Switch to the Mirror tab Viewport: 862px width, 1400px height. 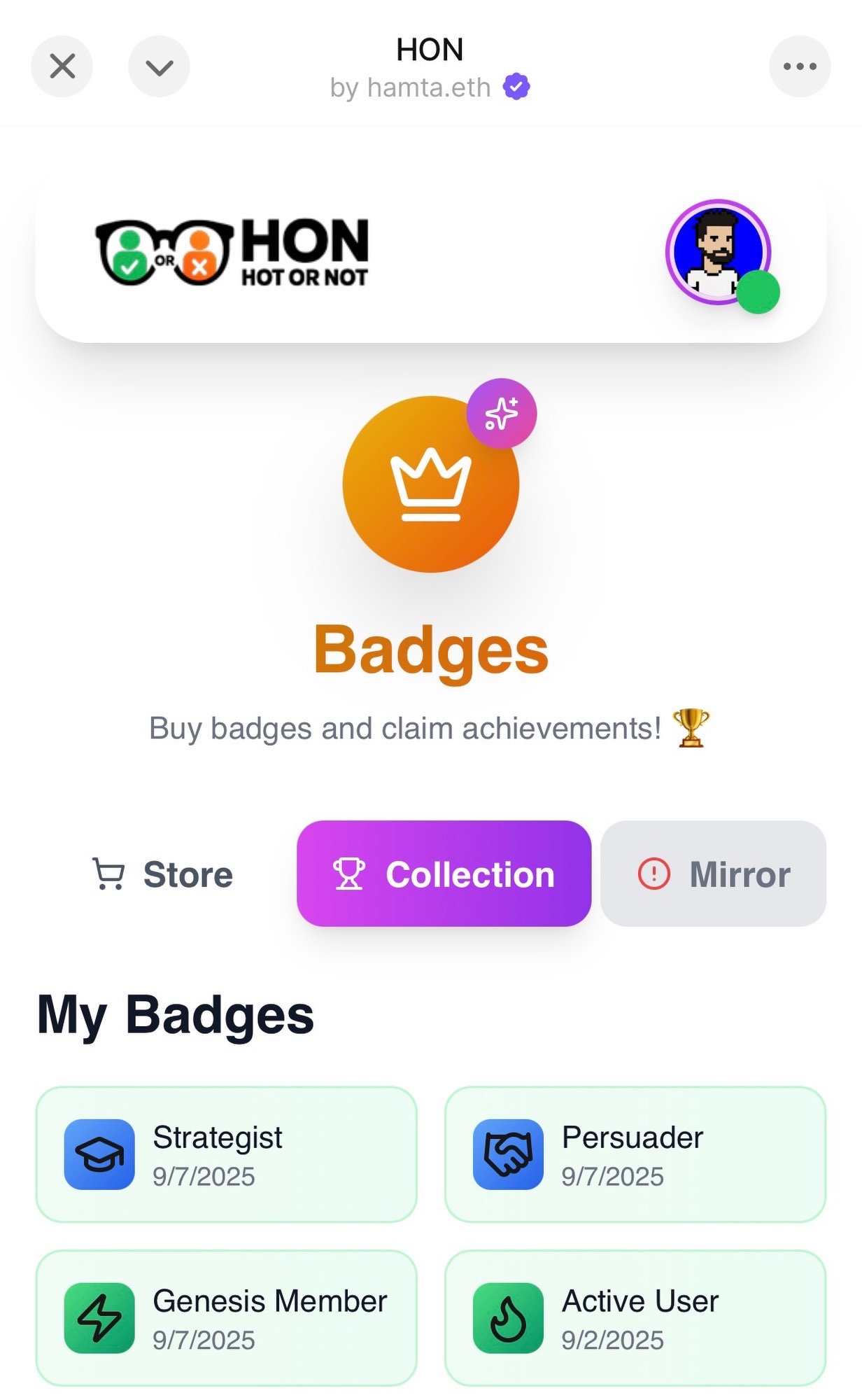coord(713,874)
